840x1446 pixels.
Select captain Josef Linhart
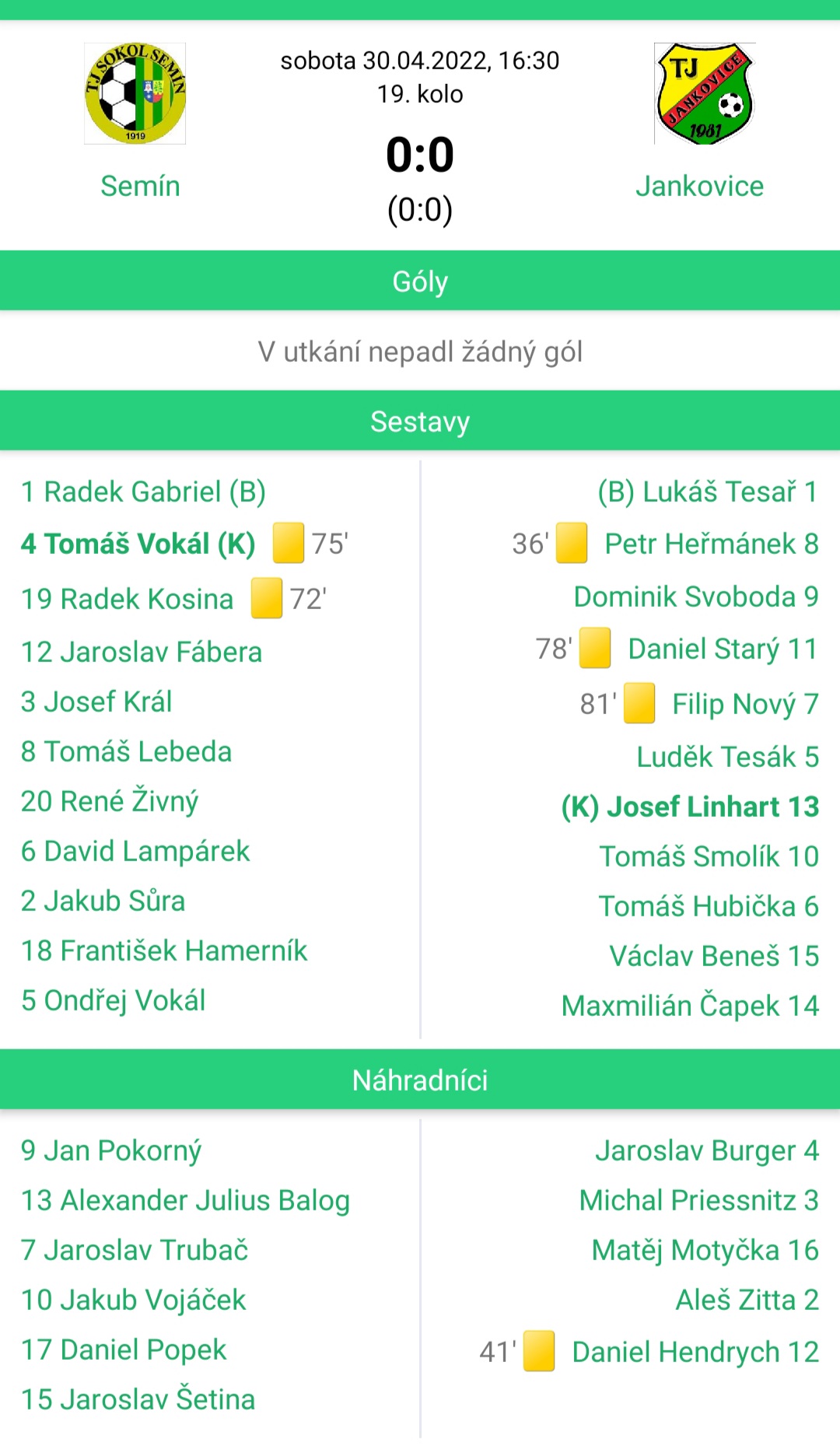(x=690, y=807)
